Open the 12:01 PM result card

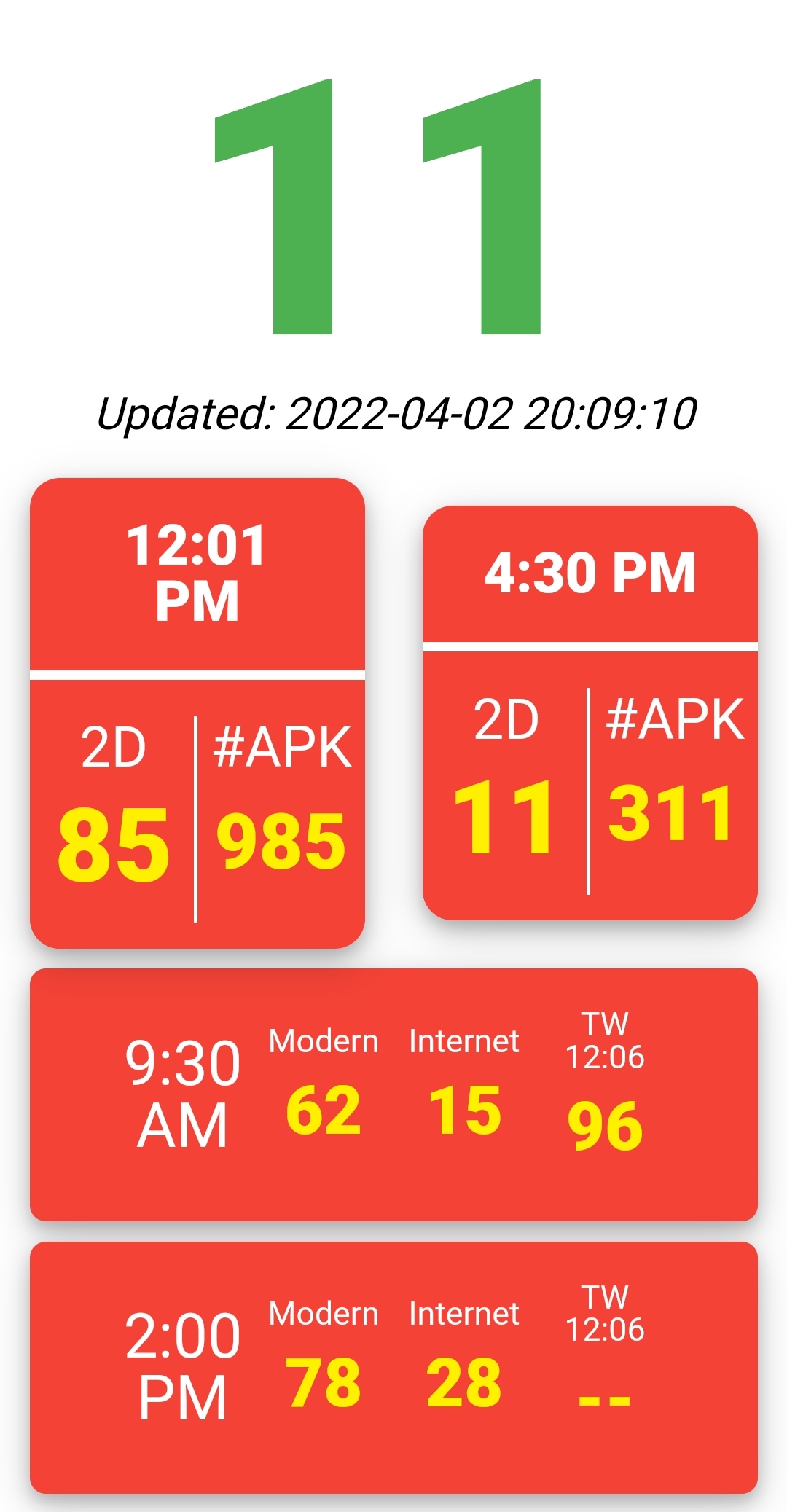[197, 713]
